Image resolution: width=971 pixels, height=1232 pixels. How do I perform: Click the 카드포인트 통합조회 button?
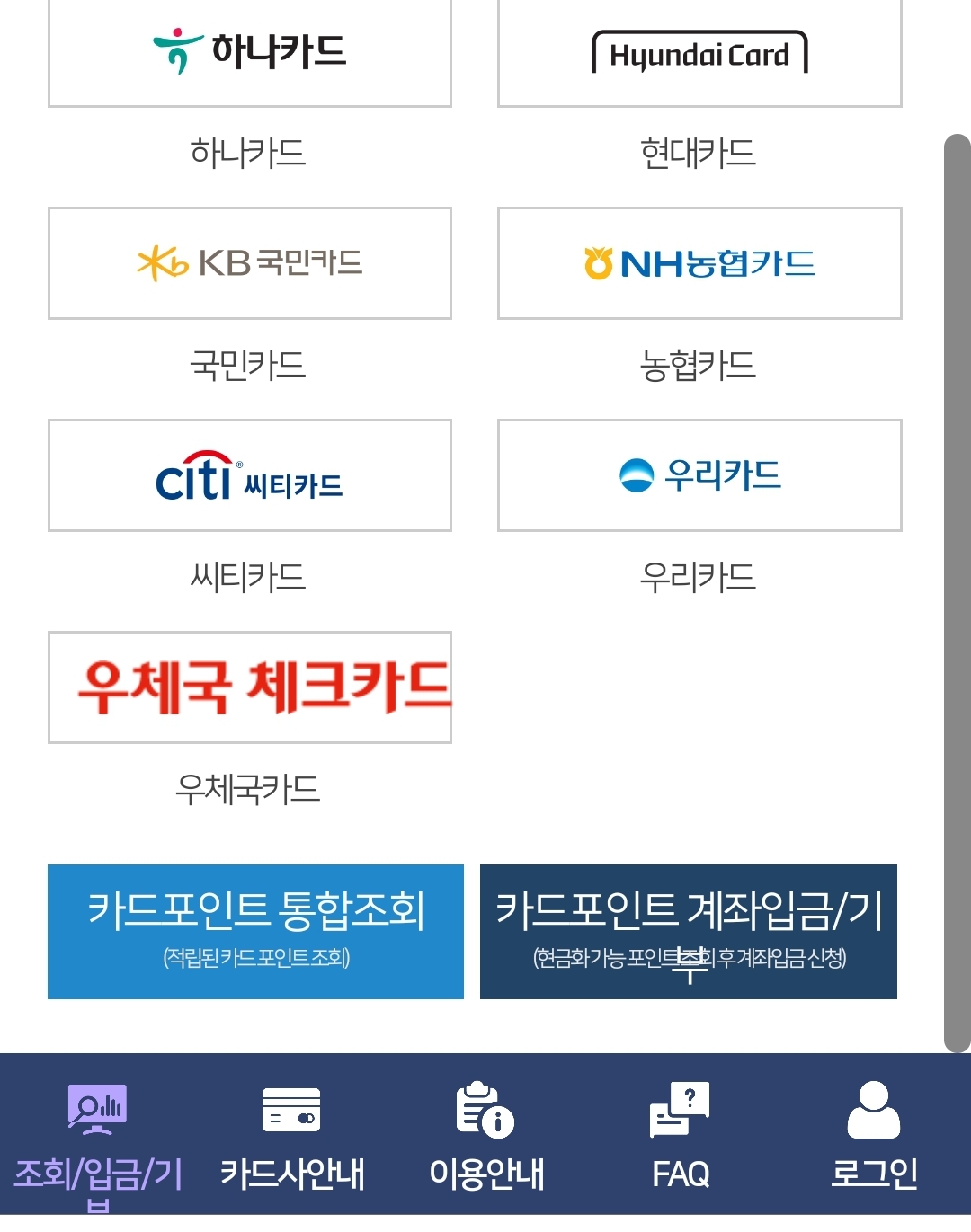coord(255,932)
